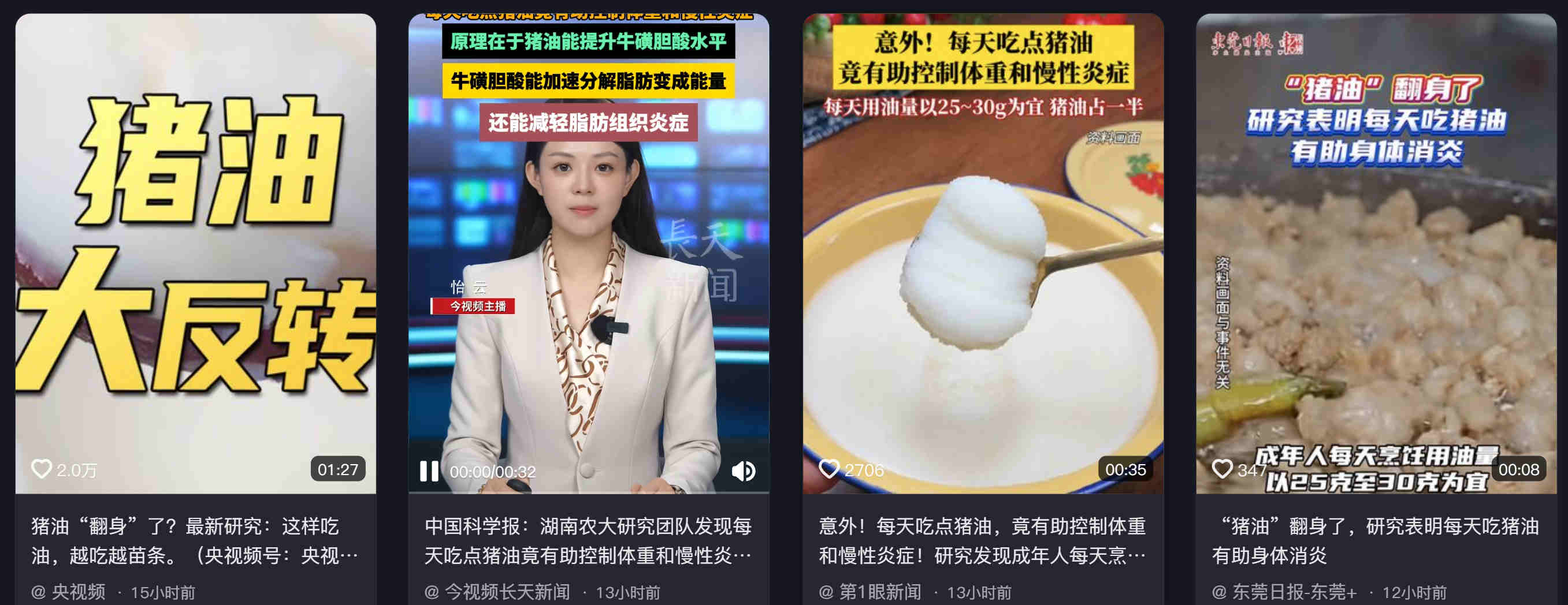
Task: Like the 第1眼新闻 video with 2706 likes
Action: click(x=828, y=469)
